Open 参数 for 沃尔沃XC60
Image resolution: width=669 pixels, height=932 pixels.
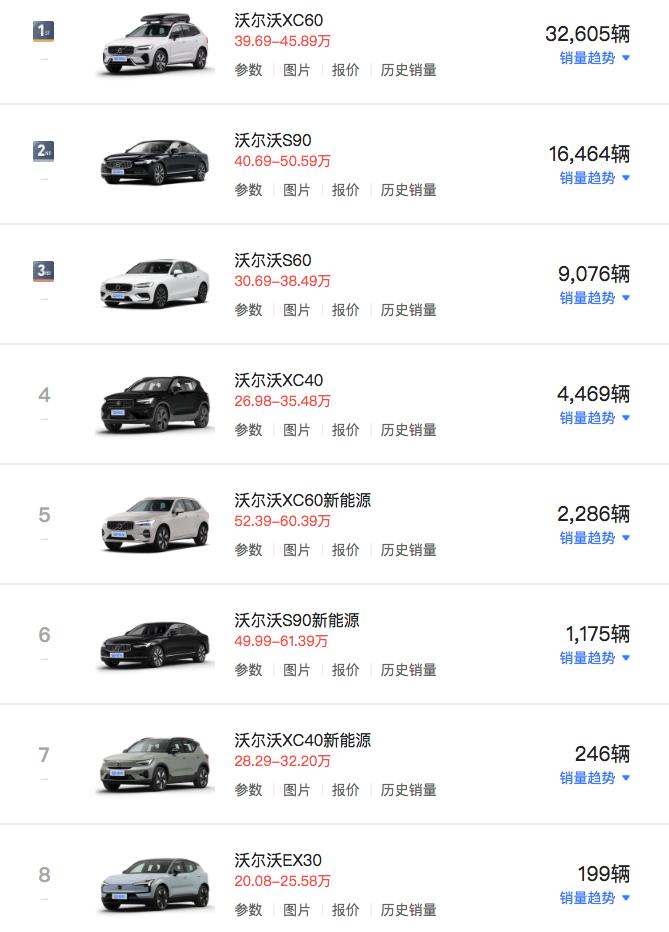pos(248,70)
